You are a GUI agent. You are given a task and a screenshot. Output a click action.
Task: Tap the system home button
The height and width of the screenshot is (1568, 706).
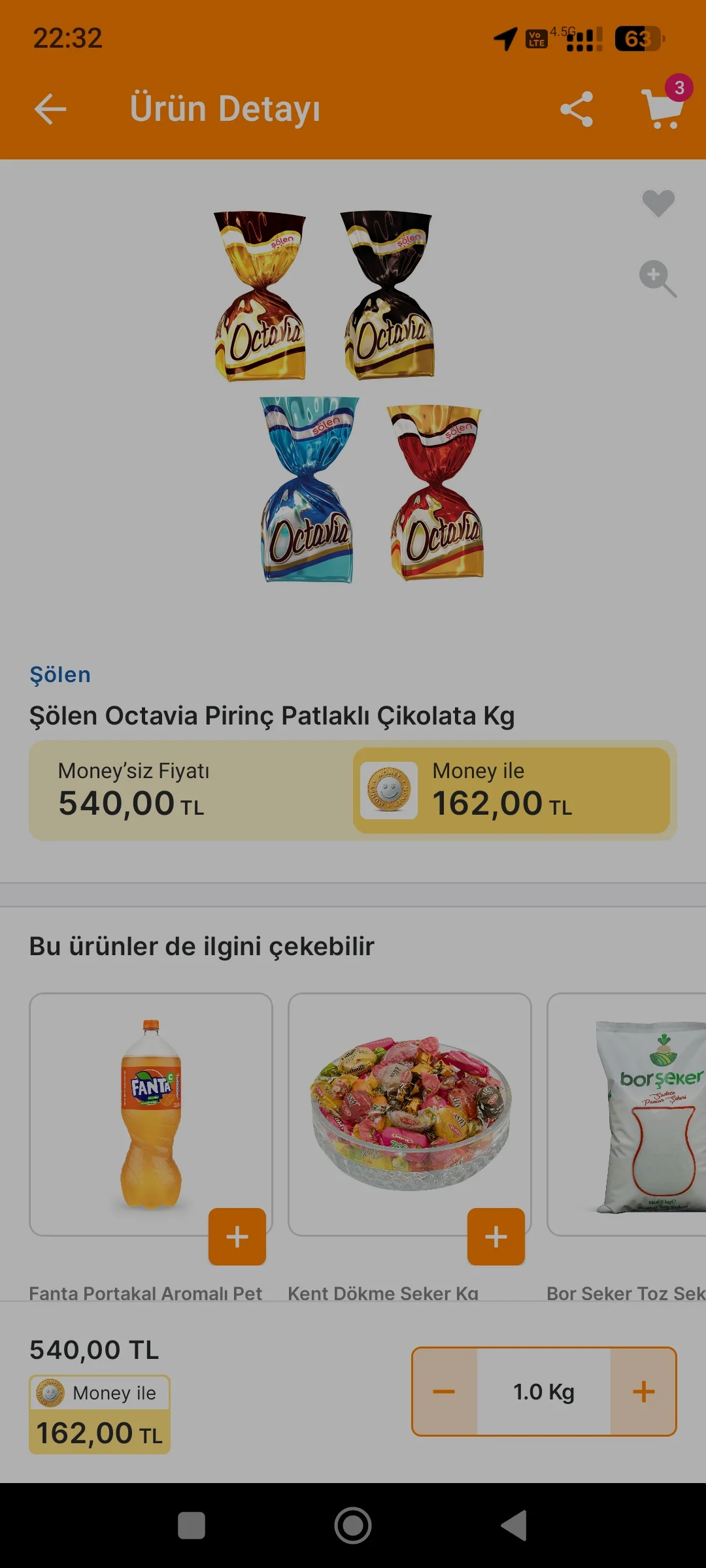pos(353,1526)
